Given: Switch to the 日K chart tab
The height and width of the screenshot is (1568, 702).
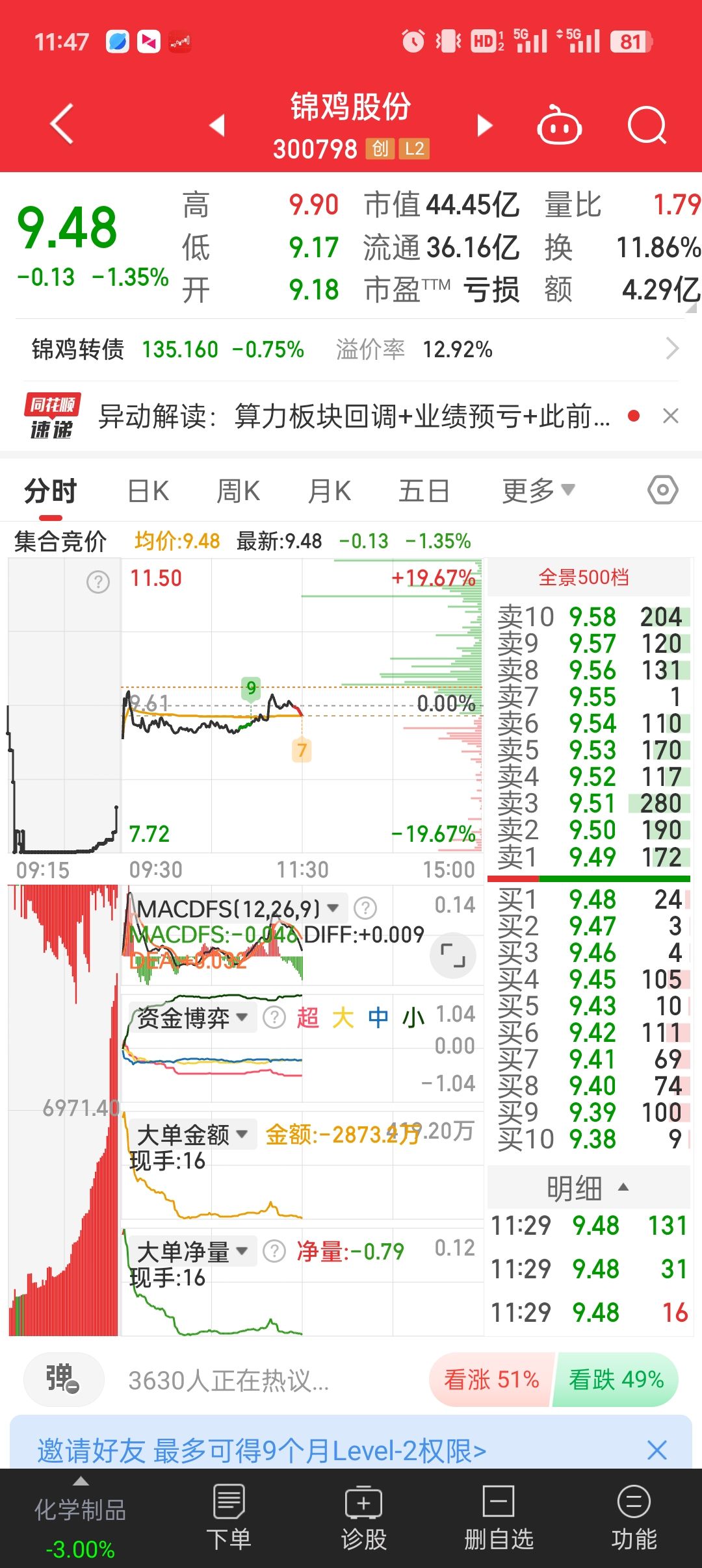Looking at the screenshot, I should 148,491.
